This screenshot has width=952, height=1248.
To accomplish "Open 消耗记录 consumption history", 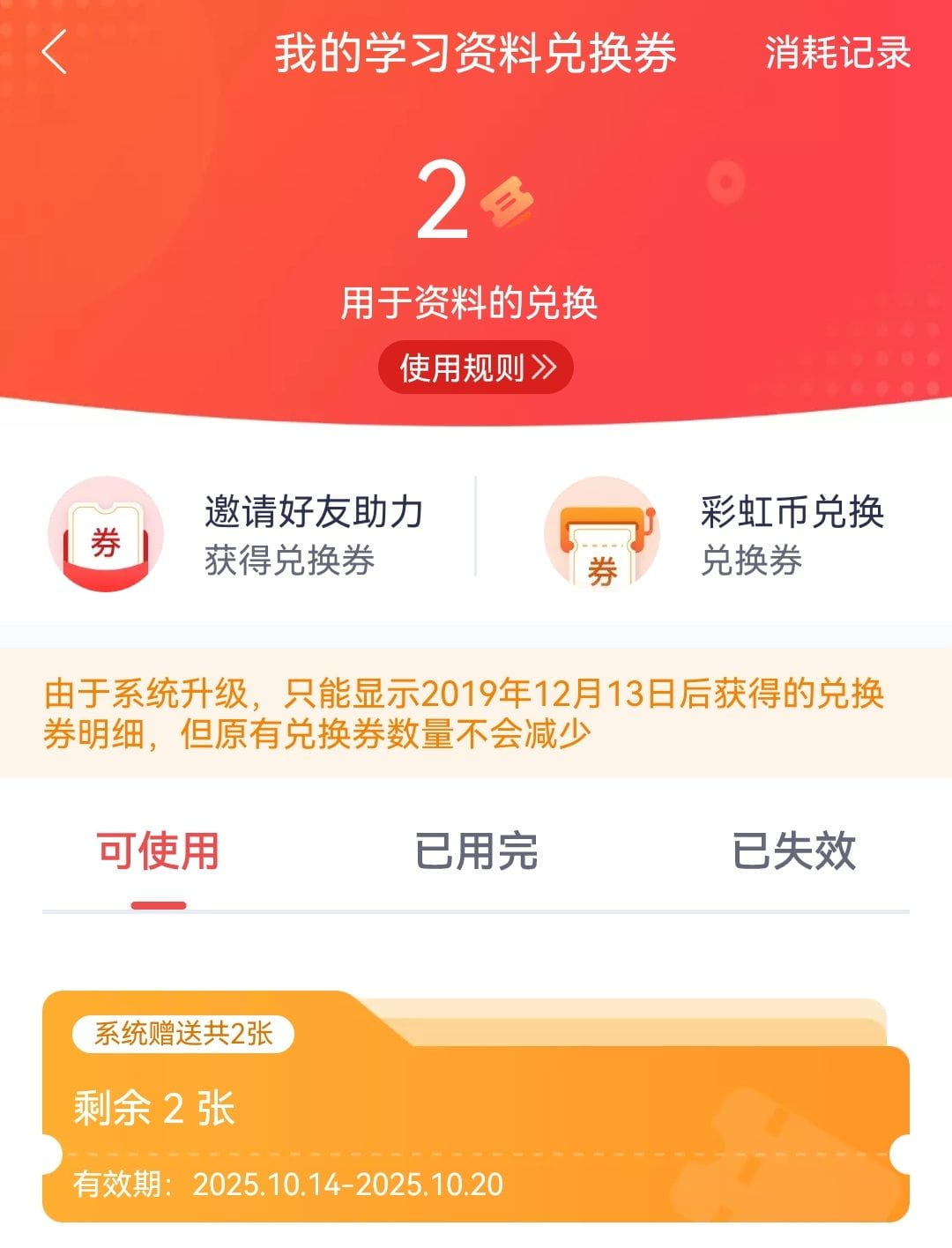I will pyautogui.click(x=837, y=53).
